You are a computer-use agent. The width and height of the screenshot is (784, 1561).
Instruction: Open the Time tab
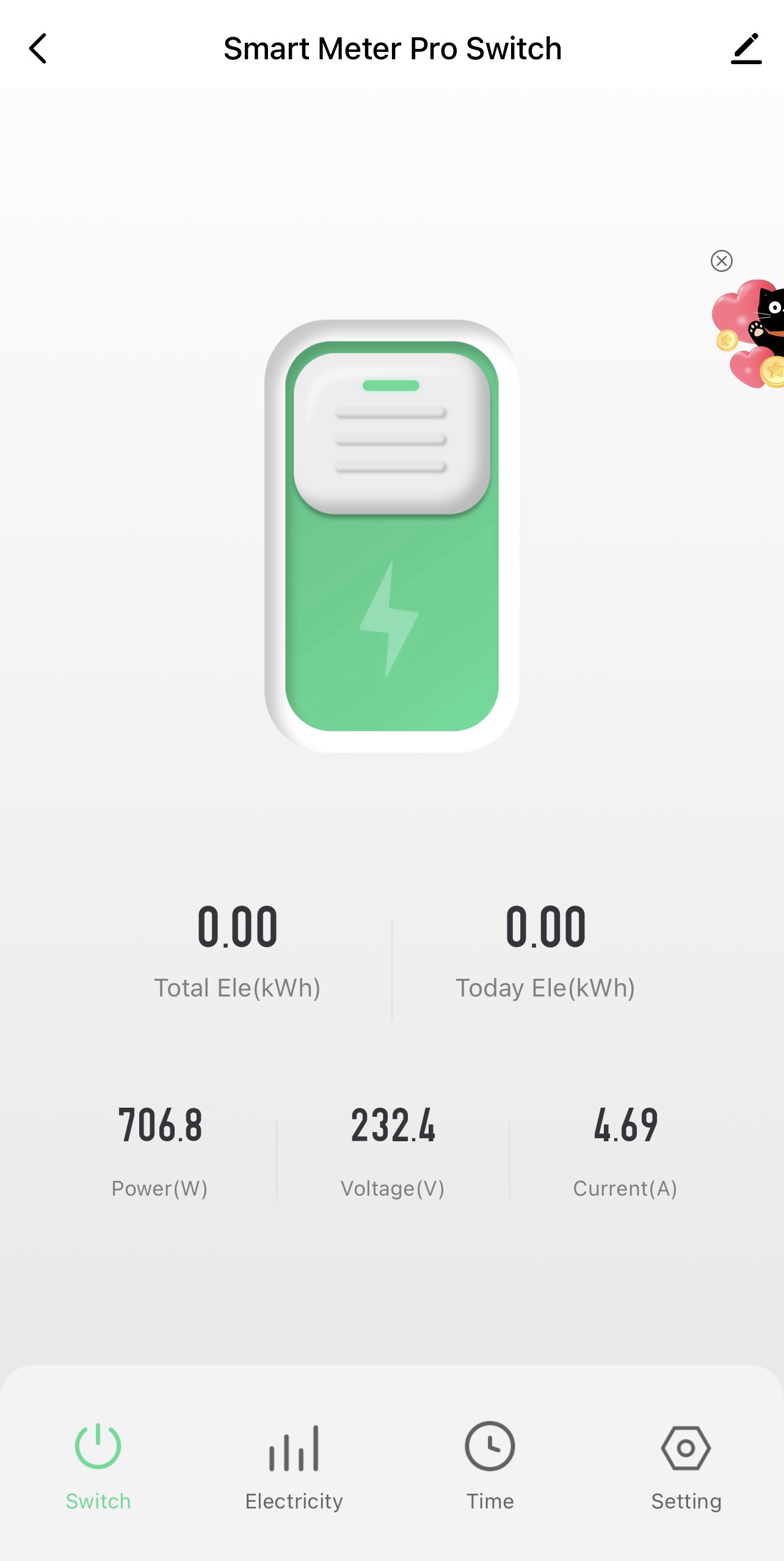[490, 1465]
